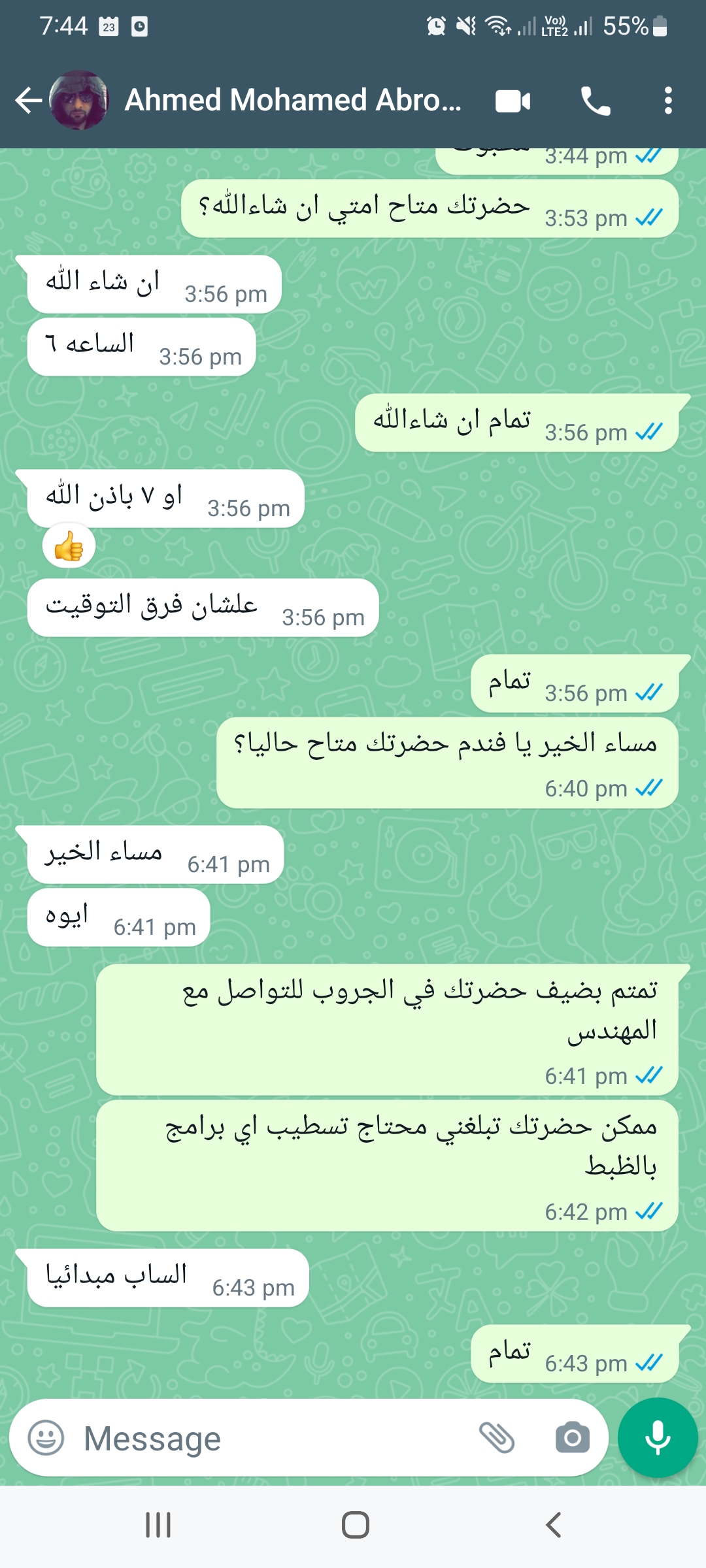The image size is (706, 1568).
Task: Open the camera from message bar
Action: (573, 1437)
